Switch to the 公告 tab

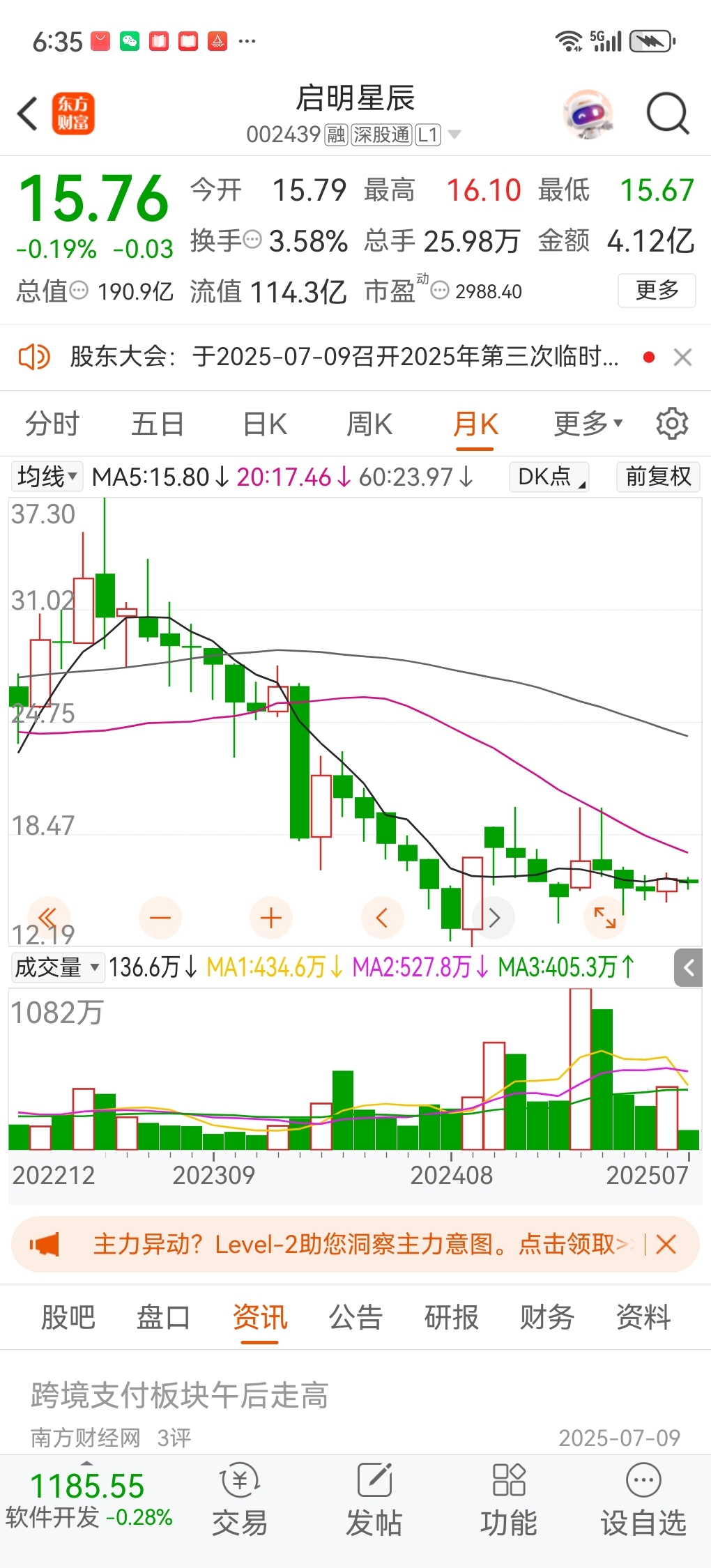[355, 1317]
